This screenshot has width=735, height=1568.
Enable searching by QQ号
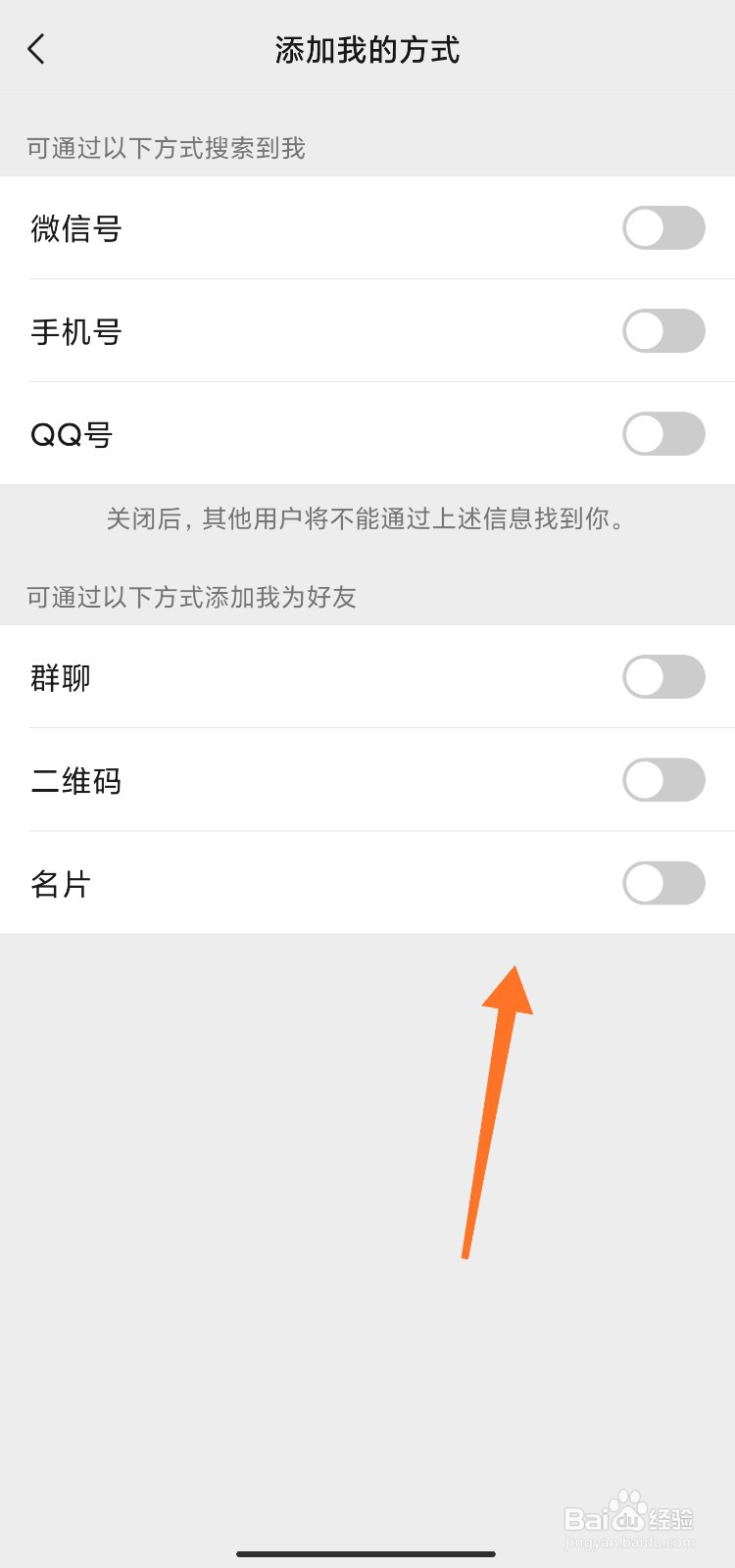[662, 434]
